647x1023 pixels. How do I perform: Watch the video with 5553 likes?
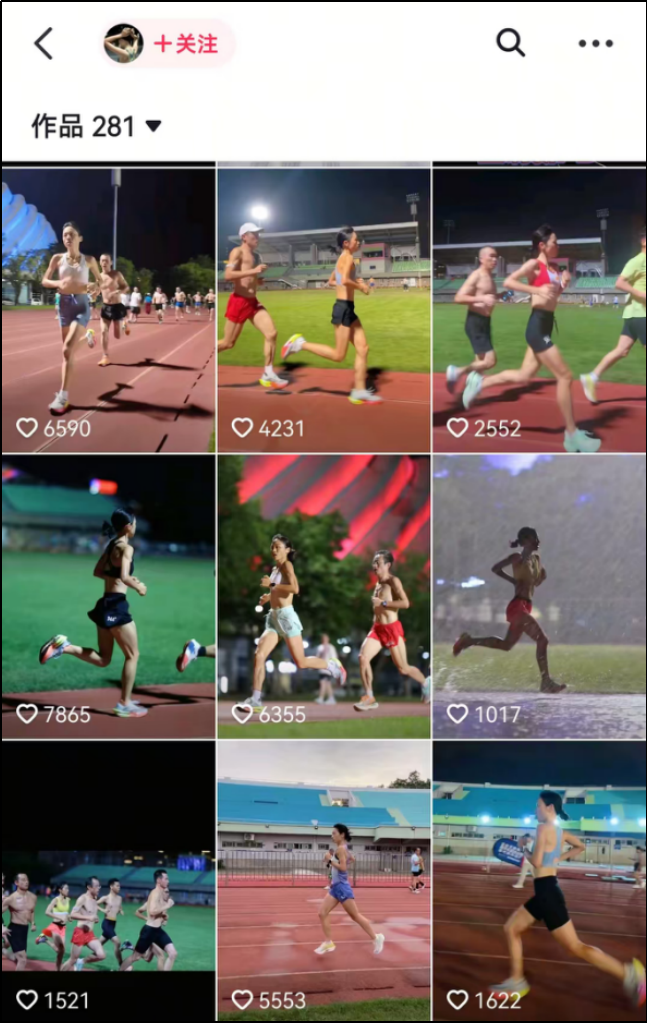tap(324, 882)
